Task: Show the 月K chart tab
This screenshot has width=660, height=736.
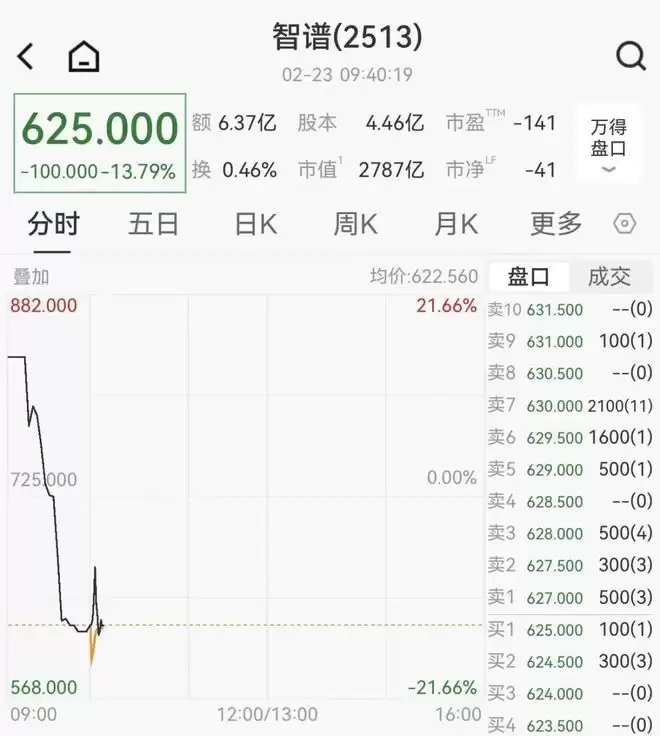Action: point(456,223)
